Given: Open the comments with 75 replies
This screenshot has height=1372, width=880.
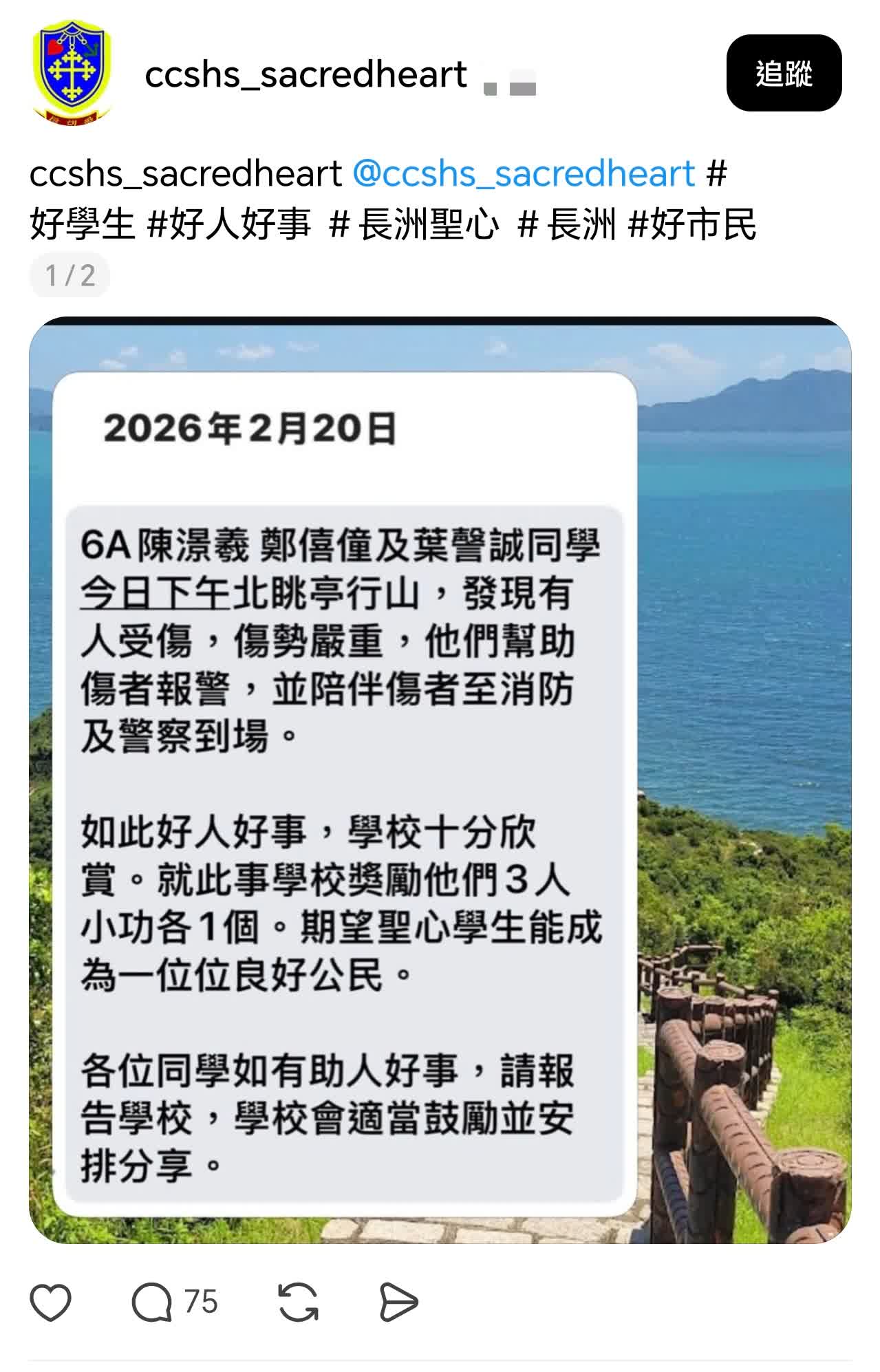Looking at the screenshot, I should click(174, 1302).
